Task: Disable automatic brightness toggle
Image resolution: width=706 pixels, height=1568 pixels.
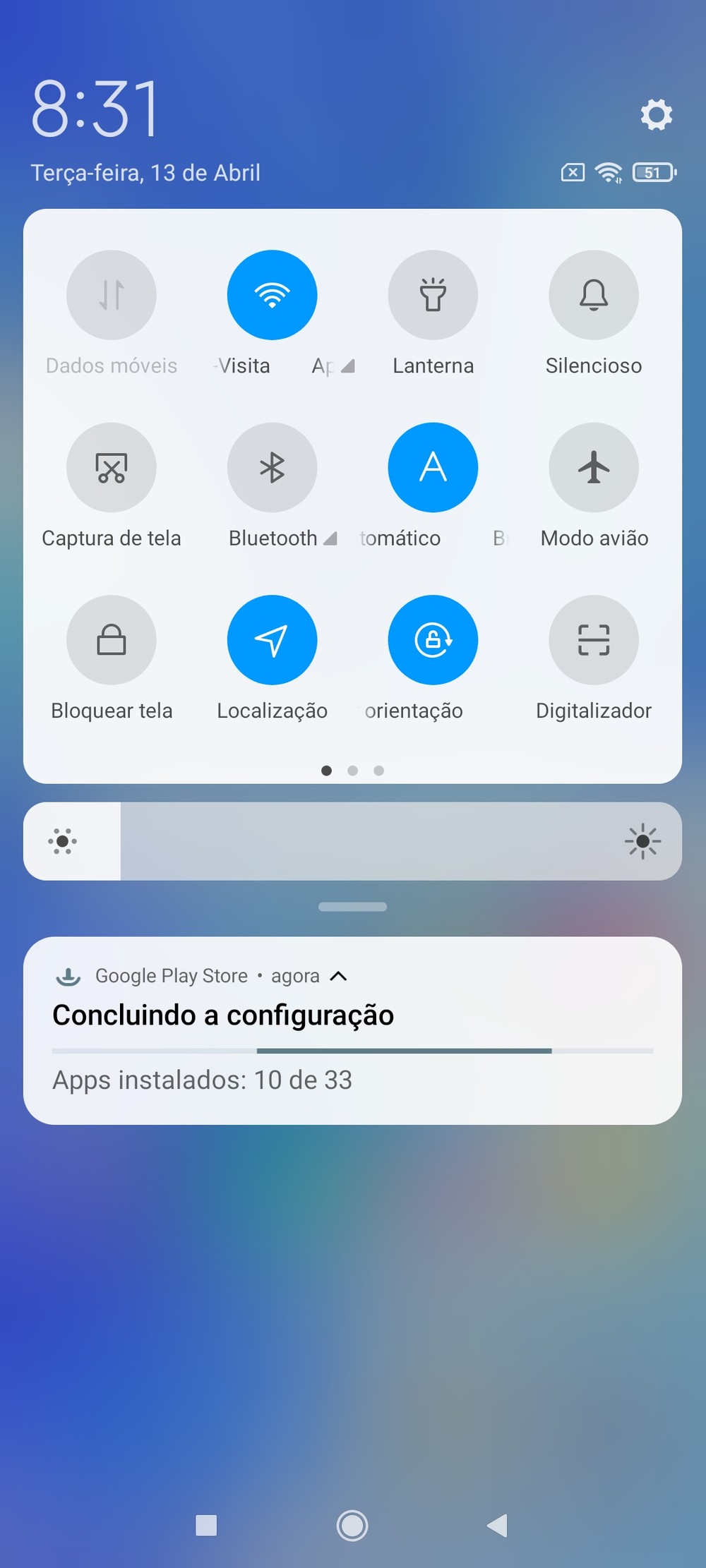Action: coord(433,467)
